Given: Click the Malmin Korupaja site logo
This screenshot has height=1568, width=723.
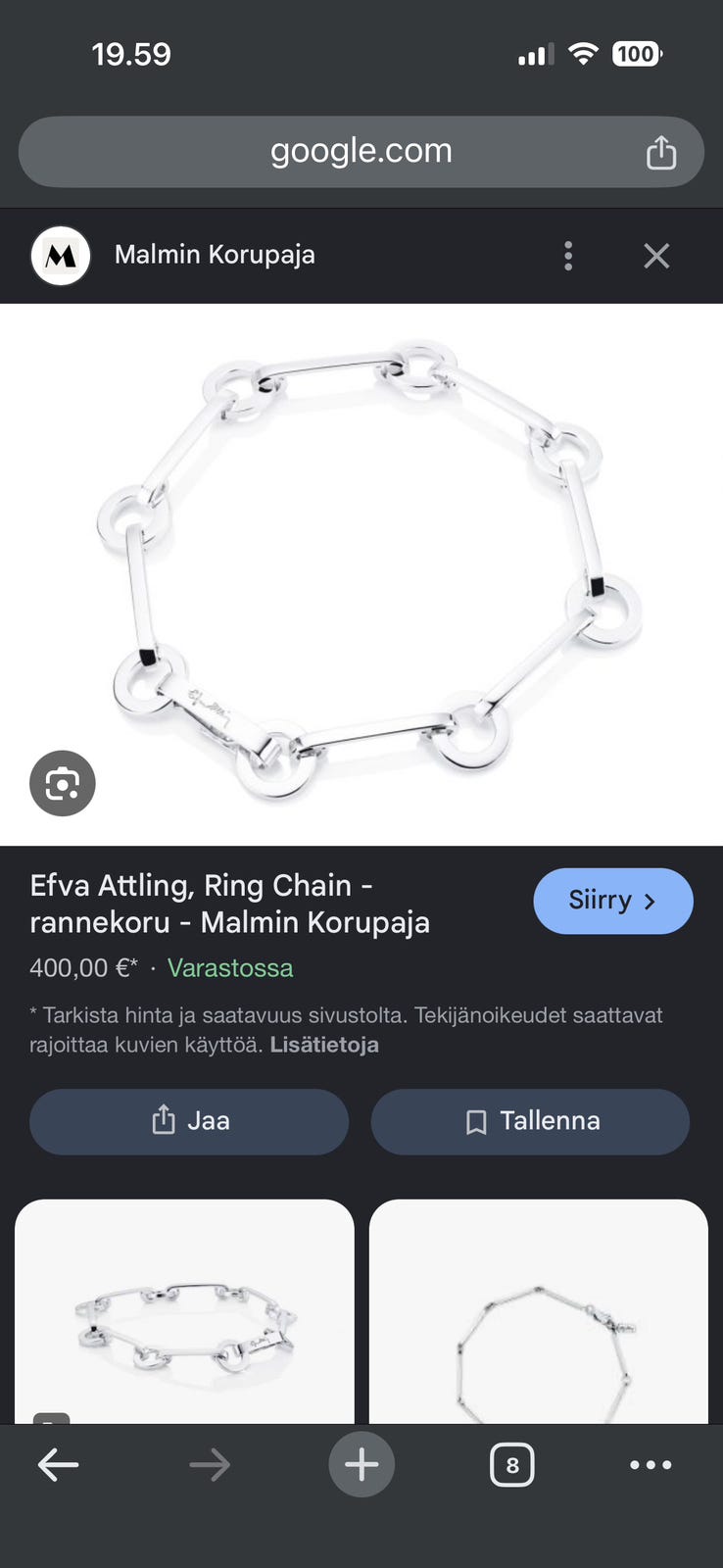Looking at the screenshot, I should click(61, 255).
